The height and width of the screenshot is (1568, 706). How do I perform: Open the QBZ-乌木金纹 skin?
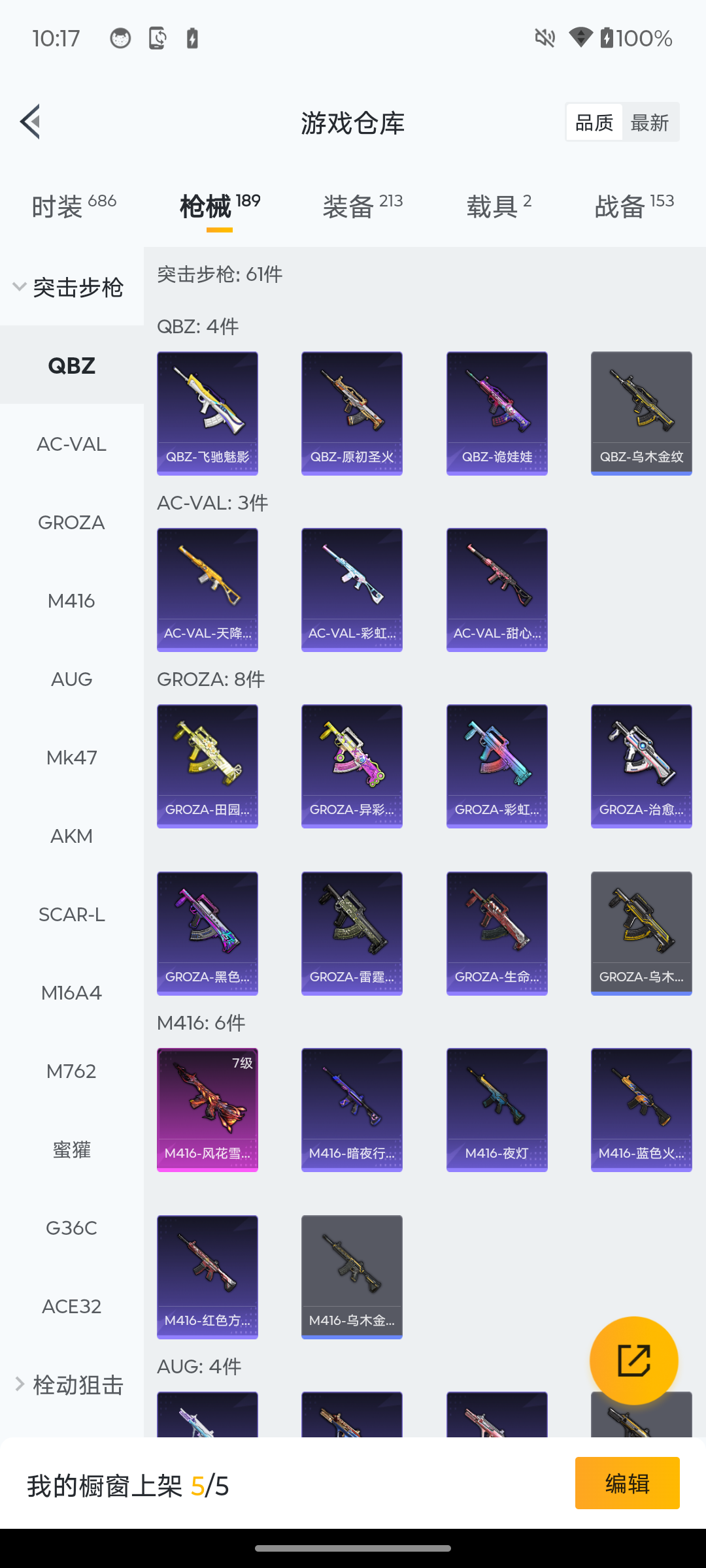tap(641, 413)
